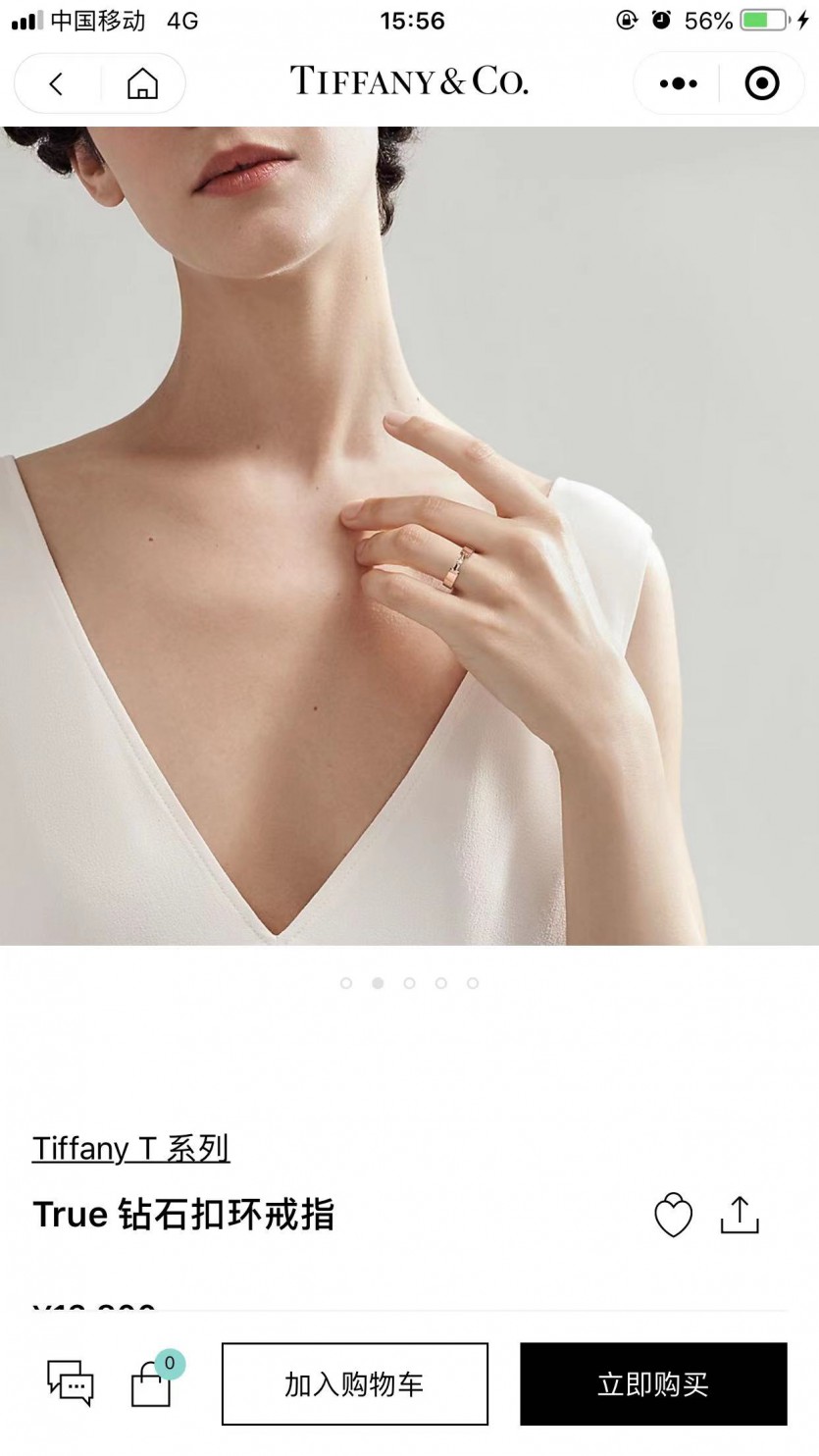Close the mini program
The height and width of the screenshot is (1456, 819).
[x=762, y=84]
